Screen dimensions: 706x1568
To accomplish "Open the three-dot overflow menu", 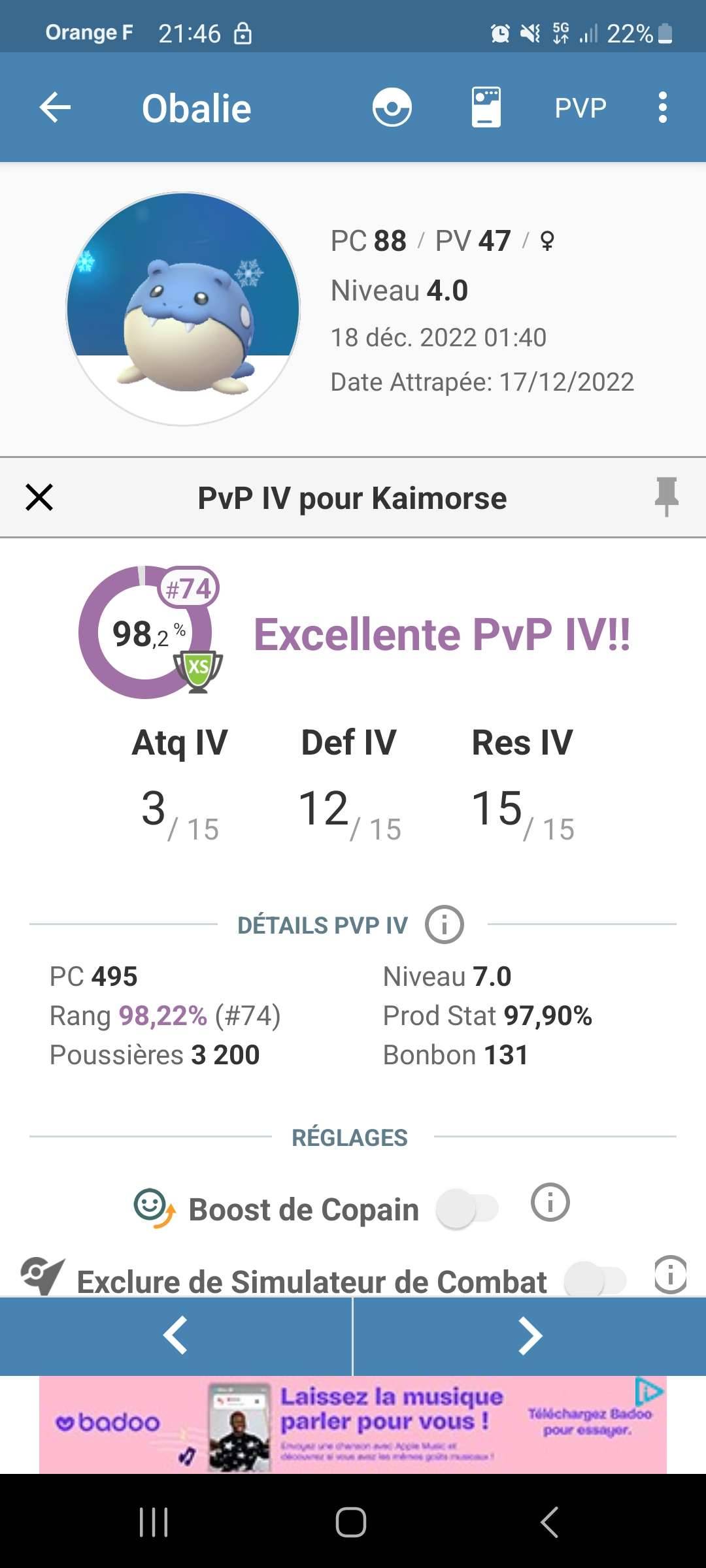I will point(663,107).
